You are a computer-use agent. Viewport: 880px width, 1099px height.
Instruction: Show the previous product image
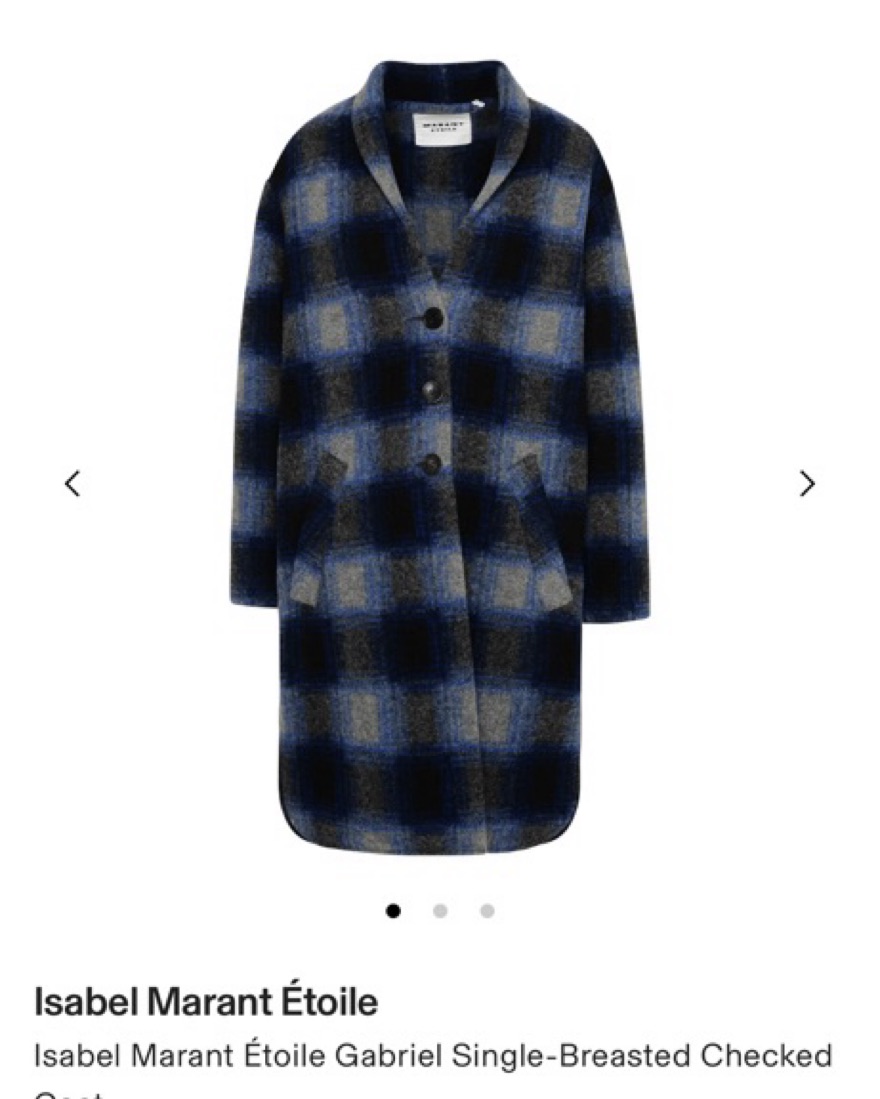tap(72, 484)
